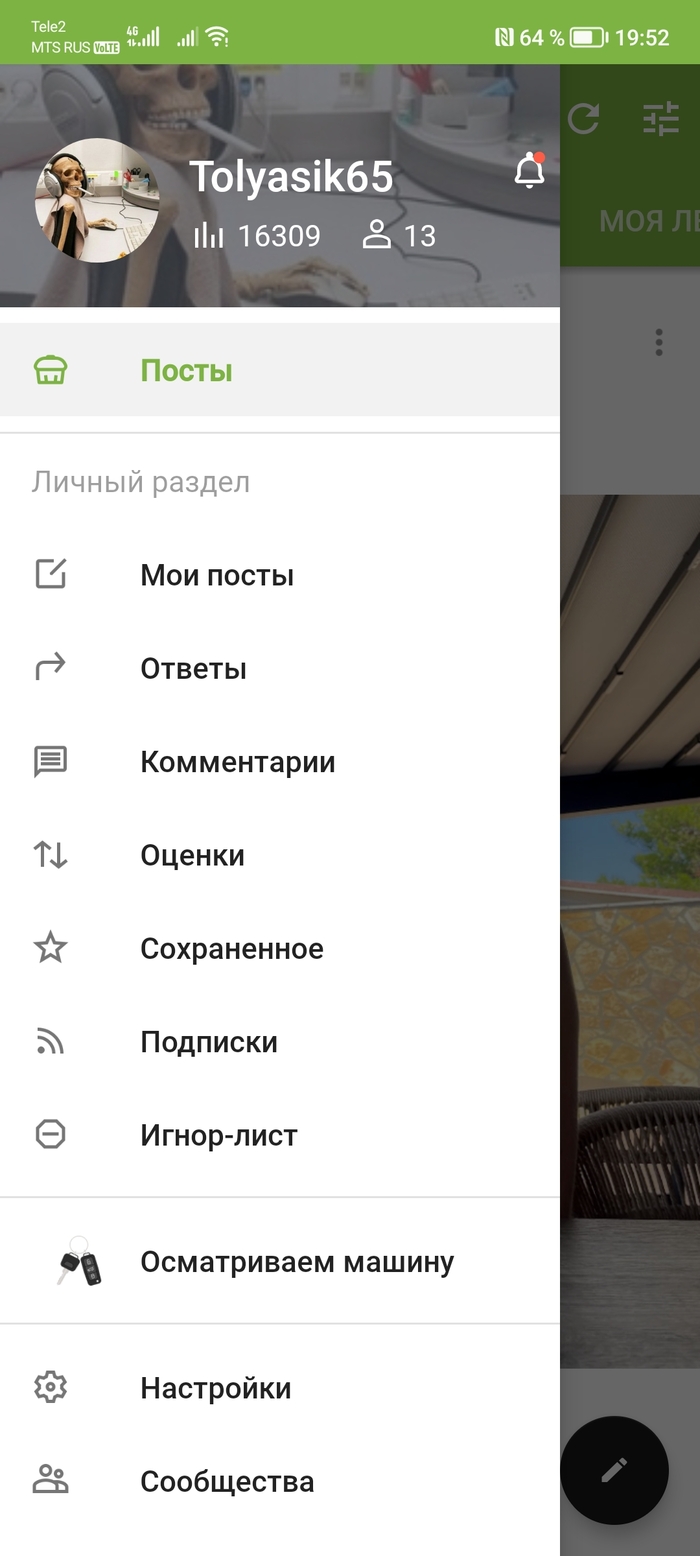Refresh the feed
The height and width of the screenshot is (1556, 700).
(x=583, y=119)
